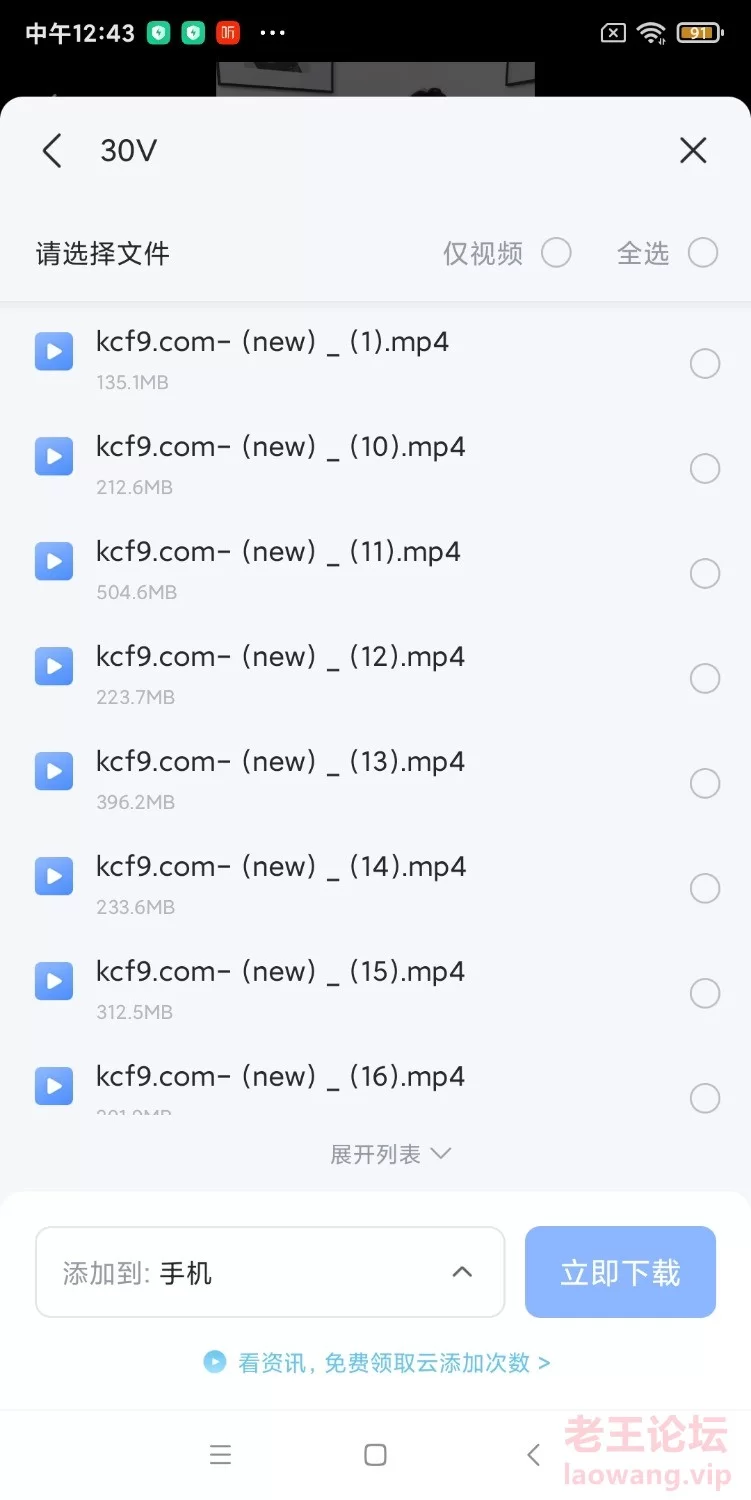Open the system recent apps menu
The width and height of the screenshot is (751, 1500).
221,1455
